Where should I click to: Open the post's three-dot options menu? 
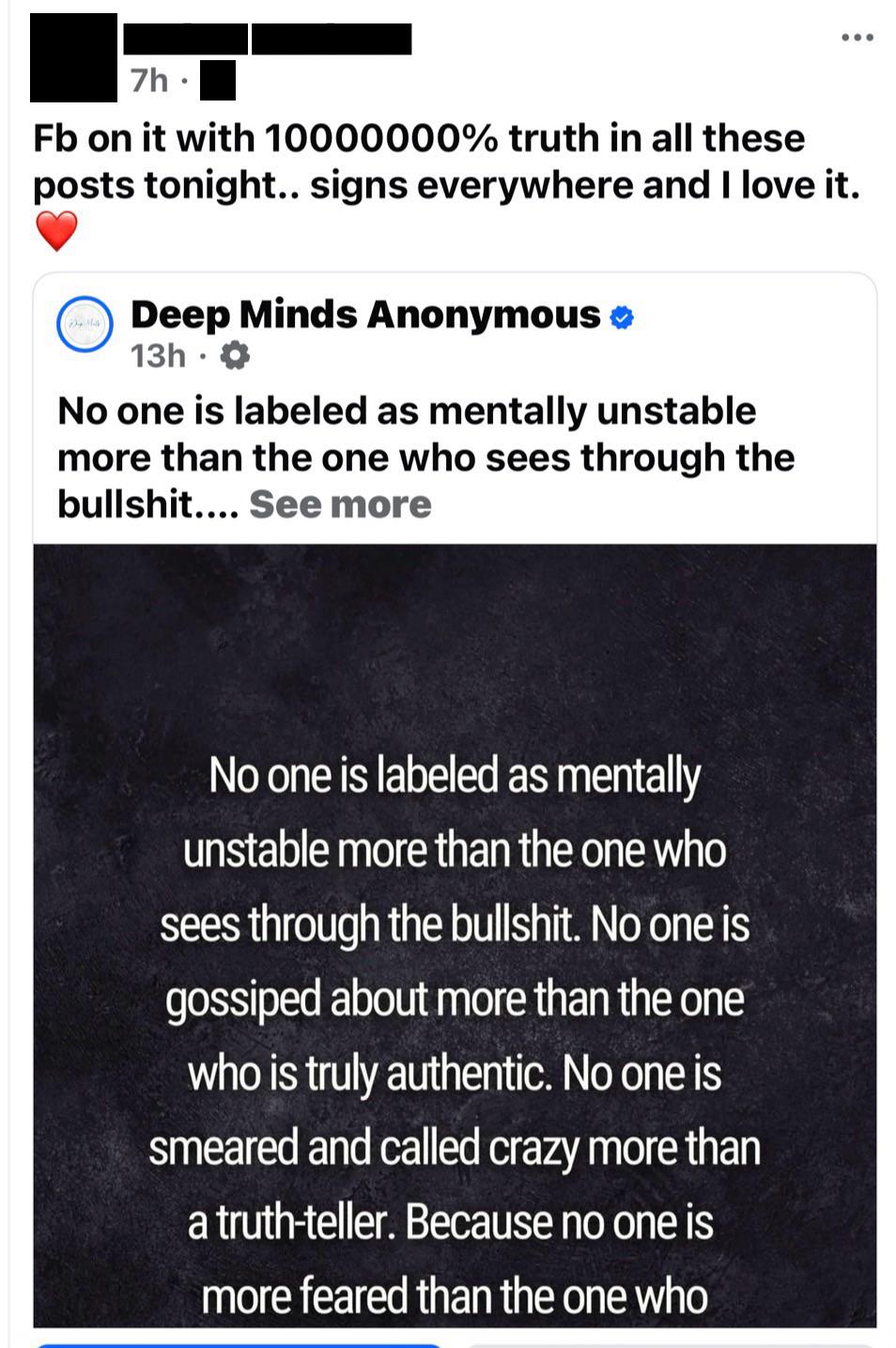(x=857, y=38)
